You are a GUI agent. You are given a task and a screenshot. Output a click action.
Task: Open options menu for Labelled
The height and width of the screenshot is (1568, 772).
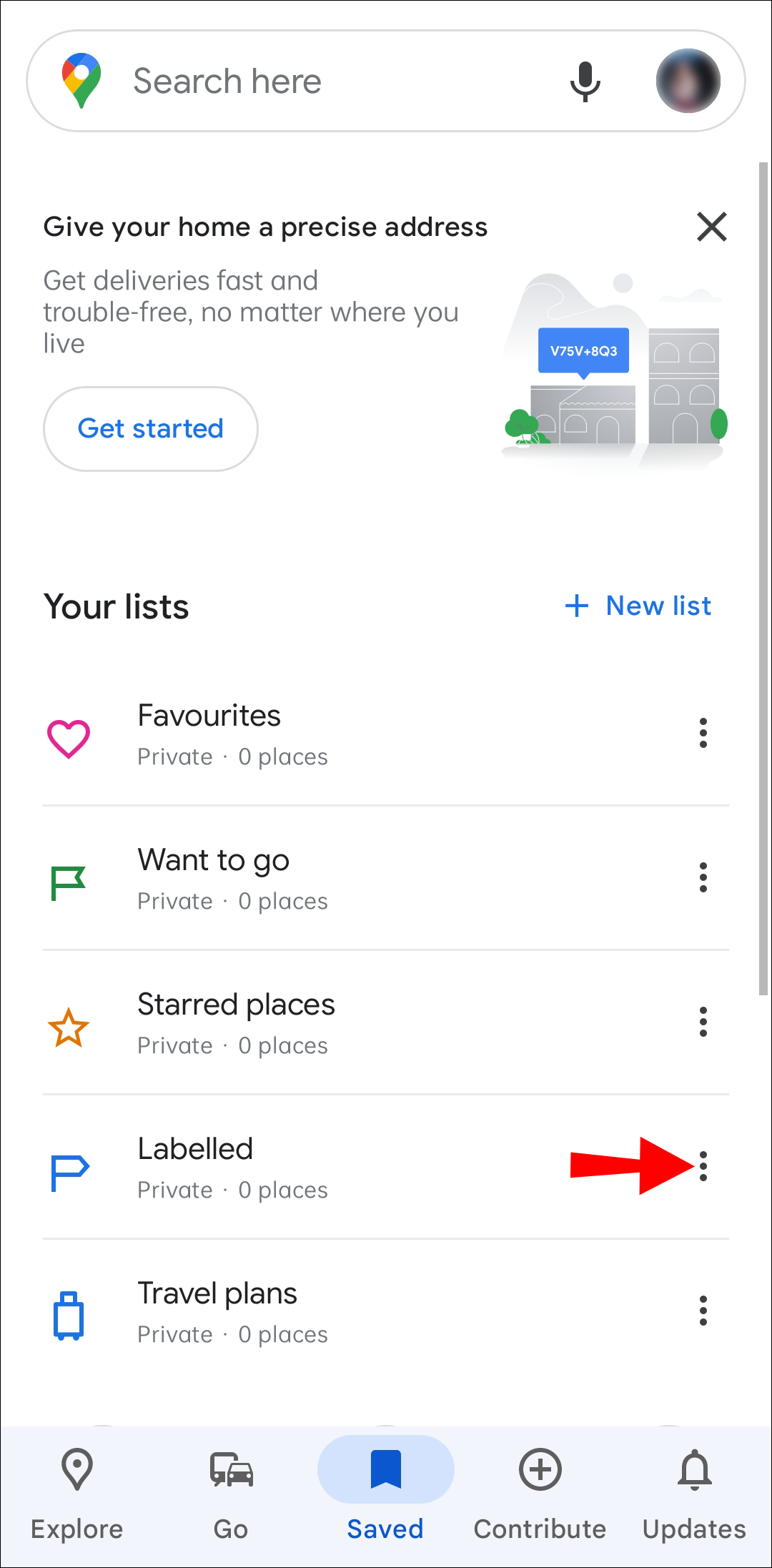[703, 1166]
